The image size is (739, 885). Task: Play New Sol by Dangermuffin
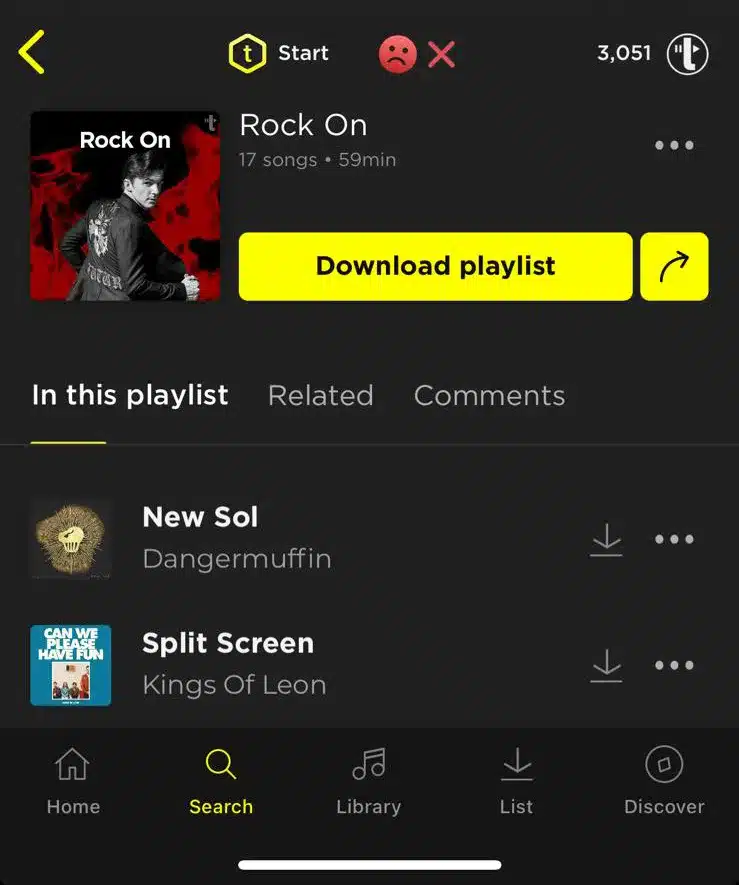(x=236, y=537)
